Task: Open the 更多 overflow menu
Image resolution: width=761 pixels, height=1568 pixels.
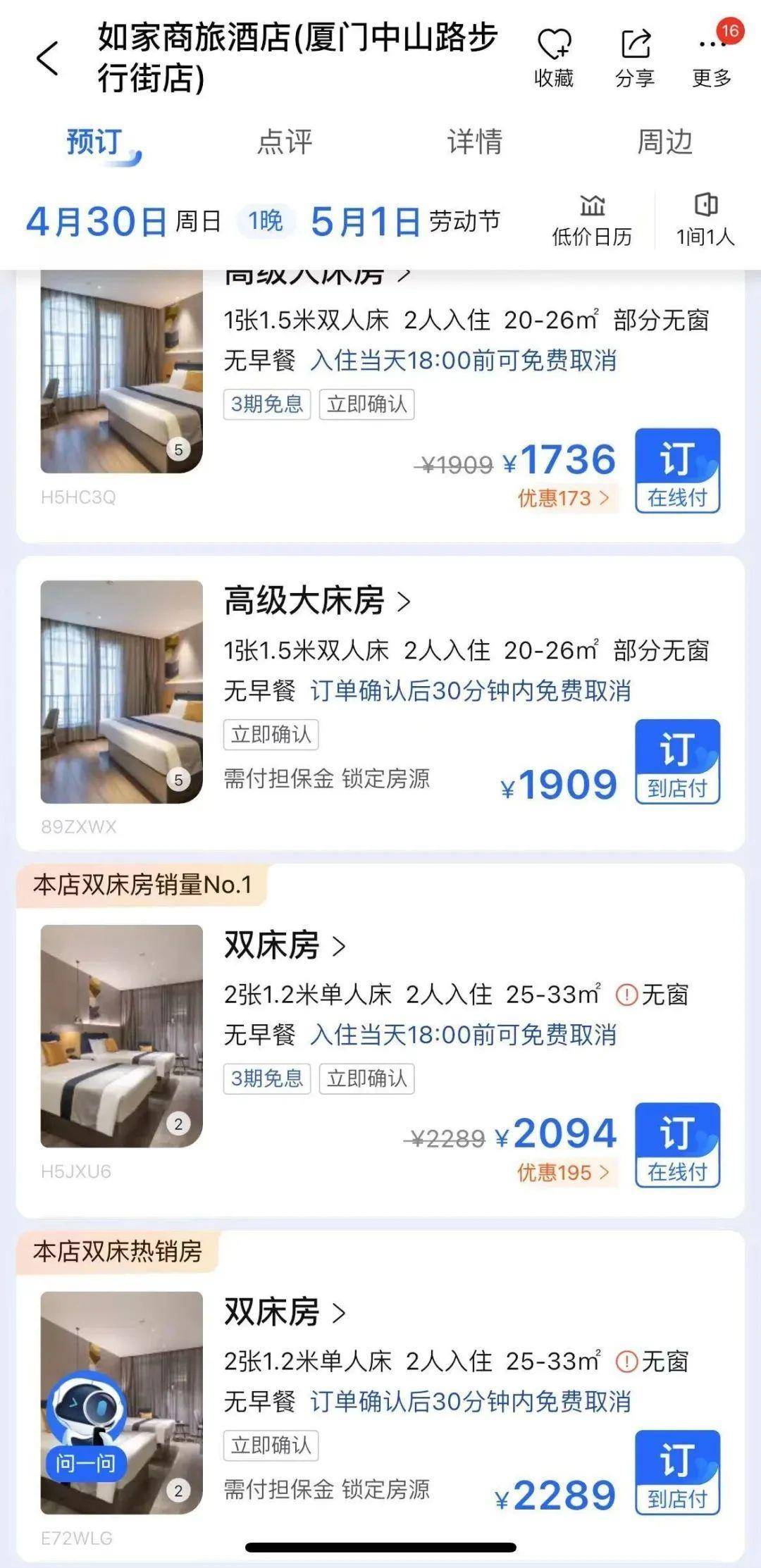Action: (712, 58)
